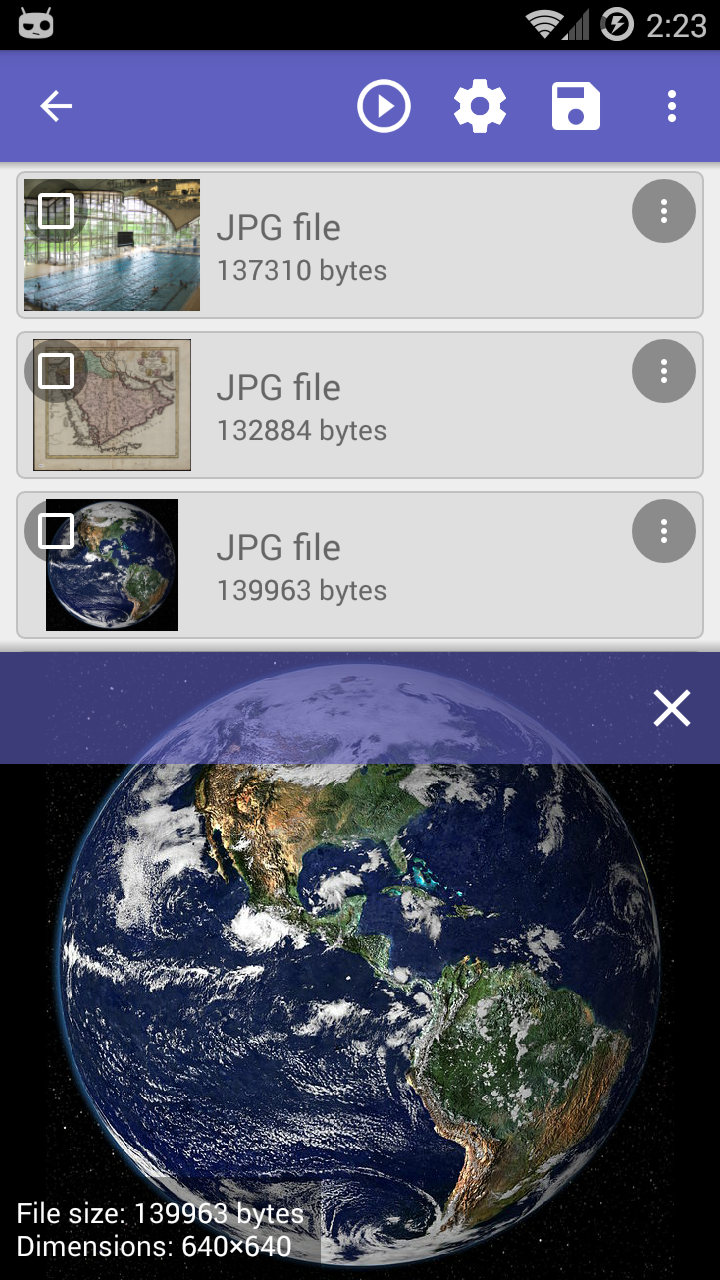Open the toolbar overflow menu

(672, 105)
